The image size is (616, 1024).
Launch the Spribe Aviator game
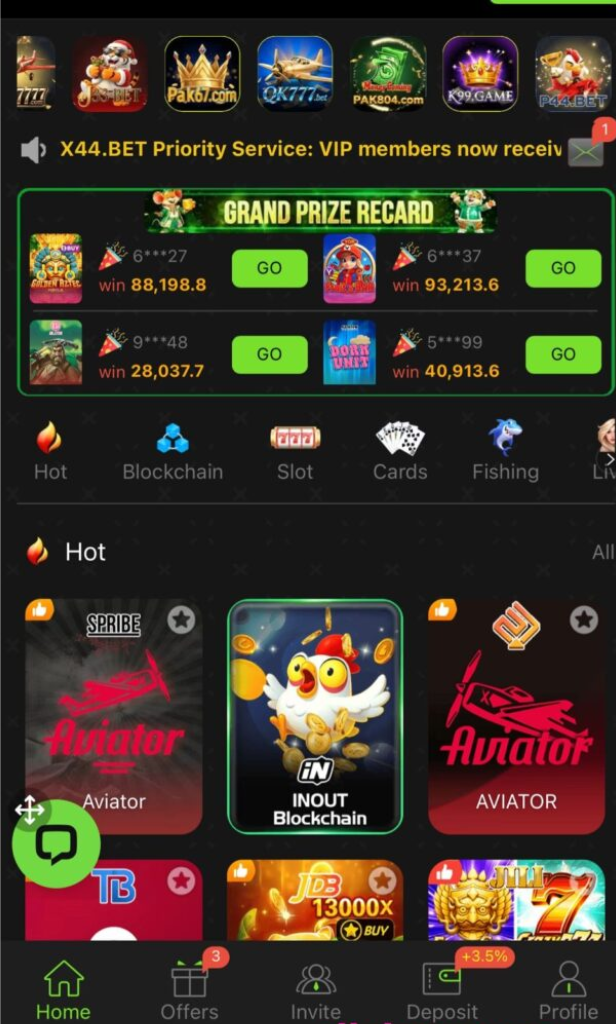point(113,715)
